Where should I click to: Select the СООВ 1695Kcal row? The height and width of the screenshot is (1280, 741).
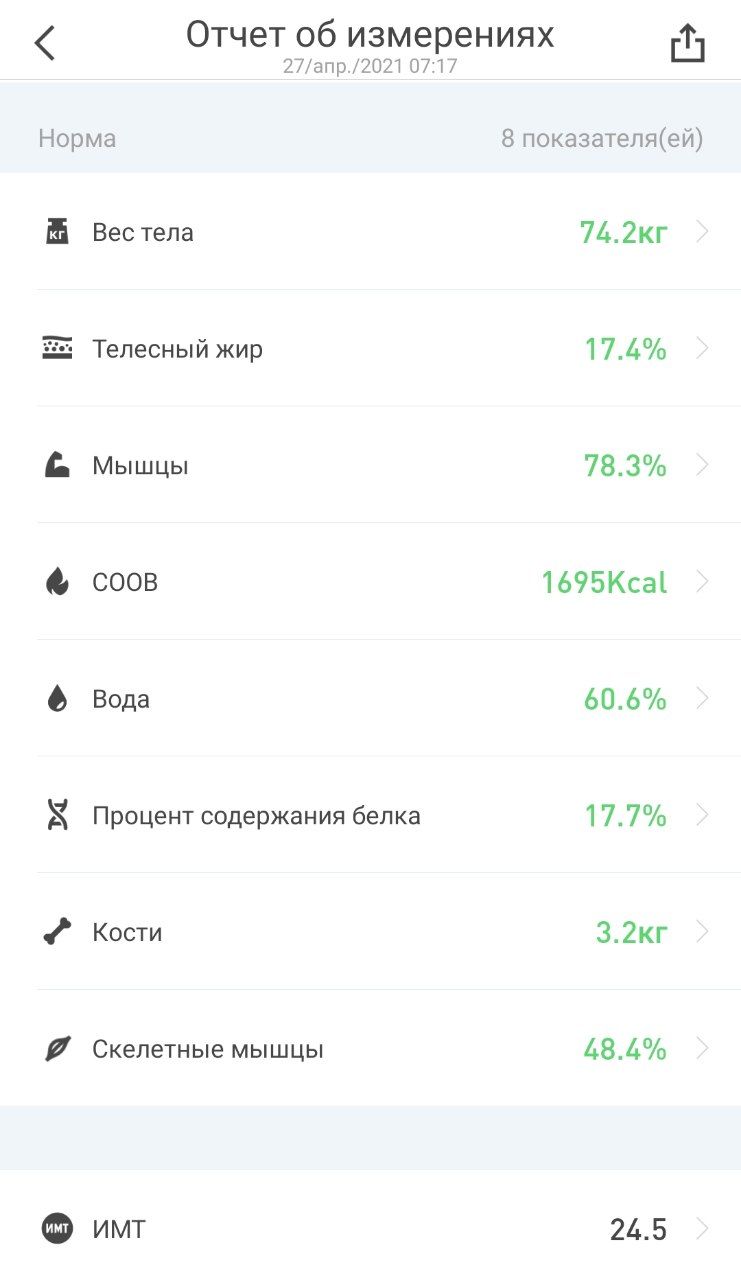[370, 582]
